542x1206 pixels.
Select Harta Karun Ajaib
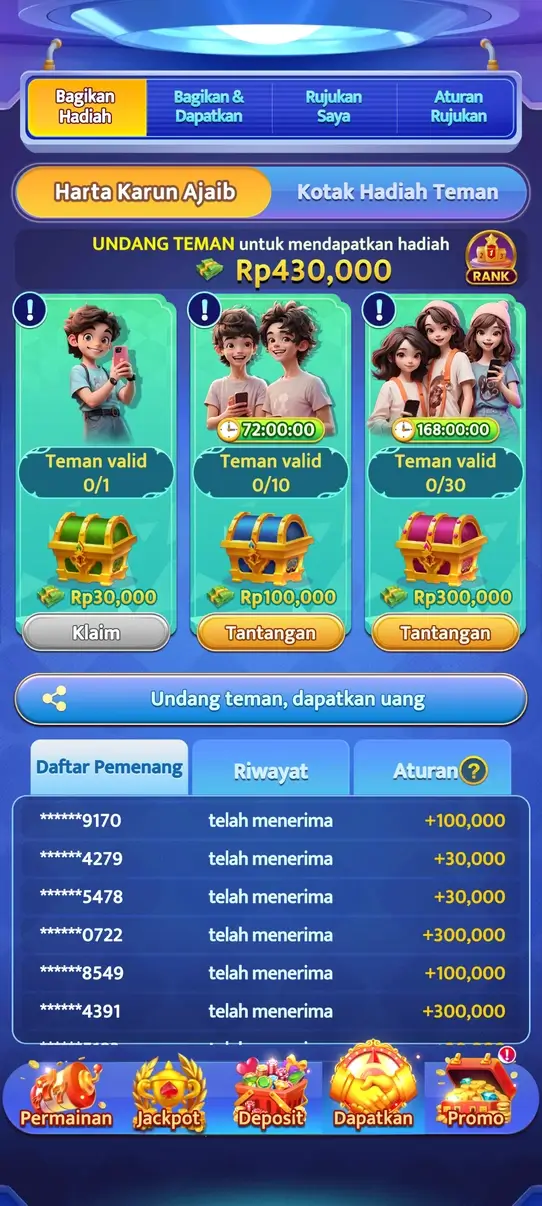(x=144, y=192)
